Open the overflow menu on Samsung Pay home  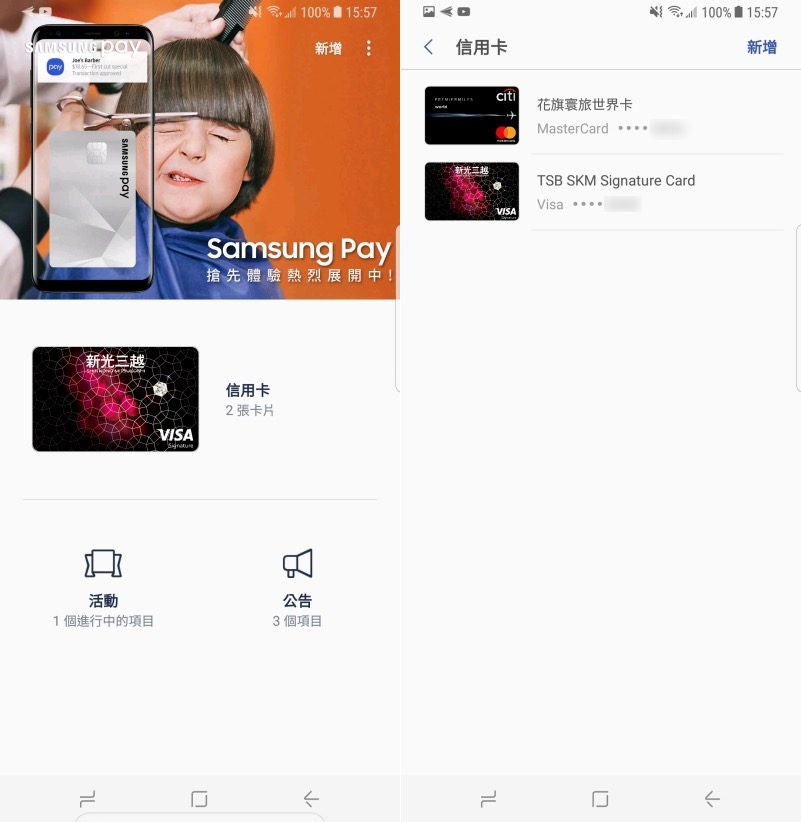[369, 48]
